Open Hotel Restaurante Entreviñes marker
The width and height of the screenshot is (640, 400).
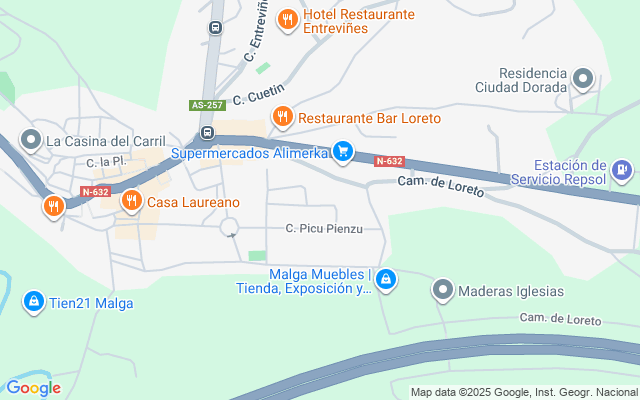(287, 19)
